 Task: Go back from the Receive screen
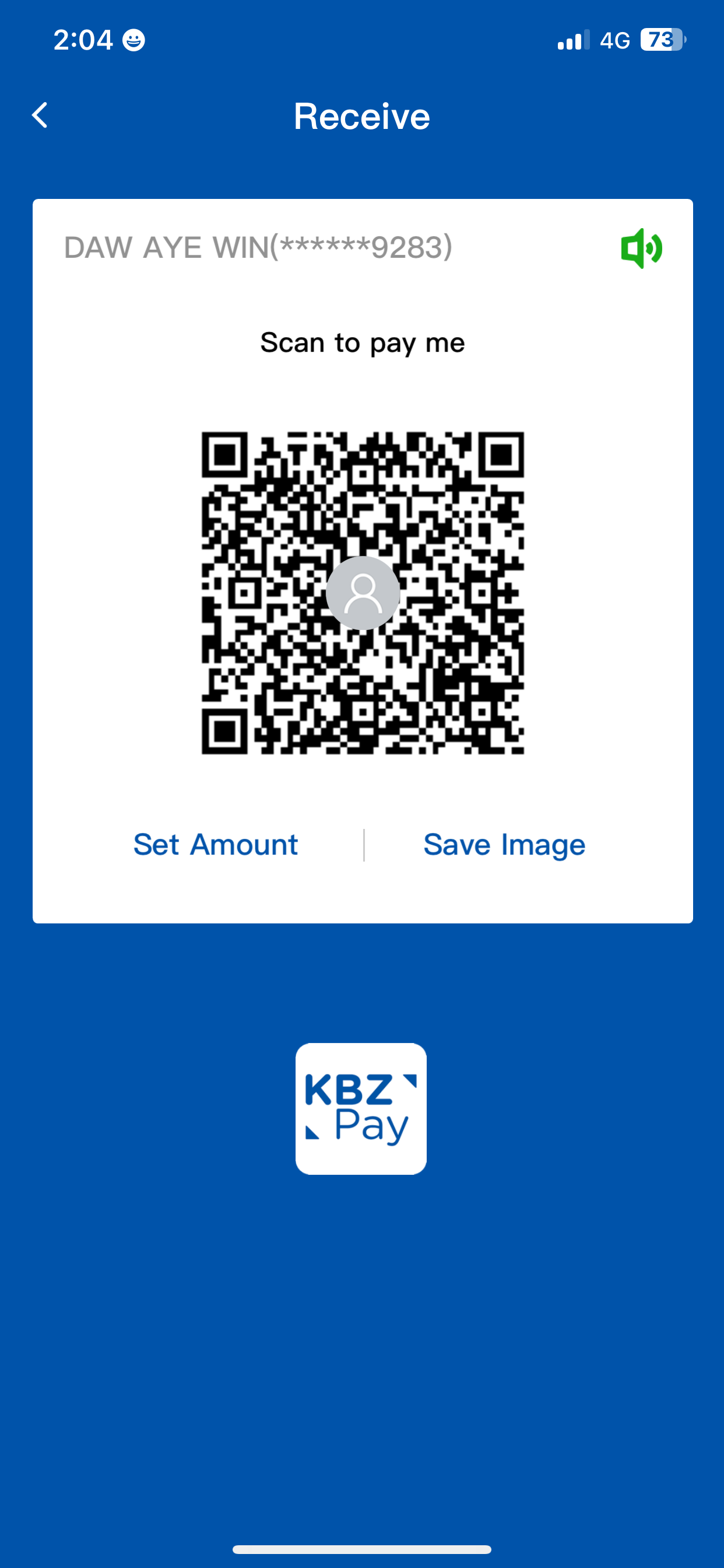[x=40, y=115]
